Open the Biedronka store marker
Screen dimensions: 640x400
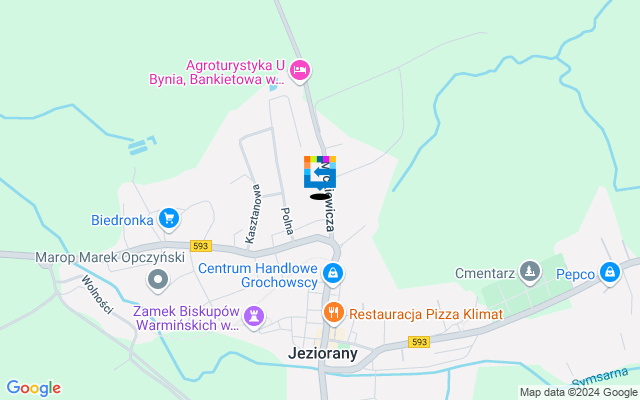[168, 217]
